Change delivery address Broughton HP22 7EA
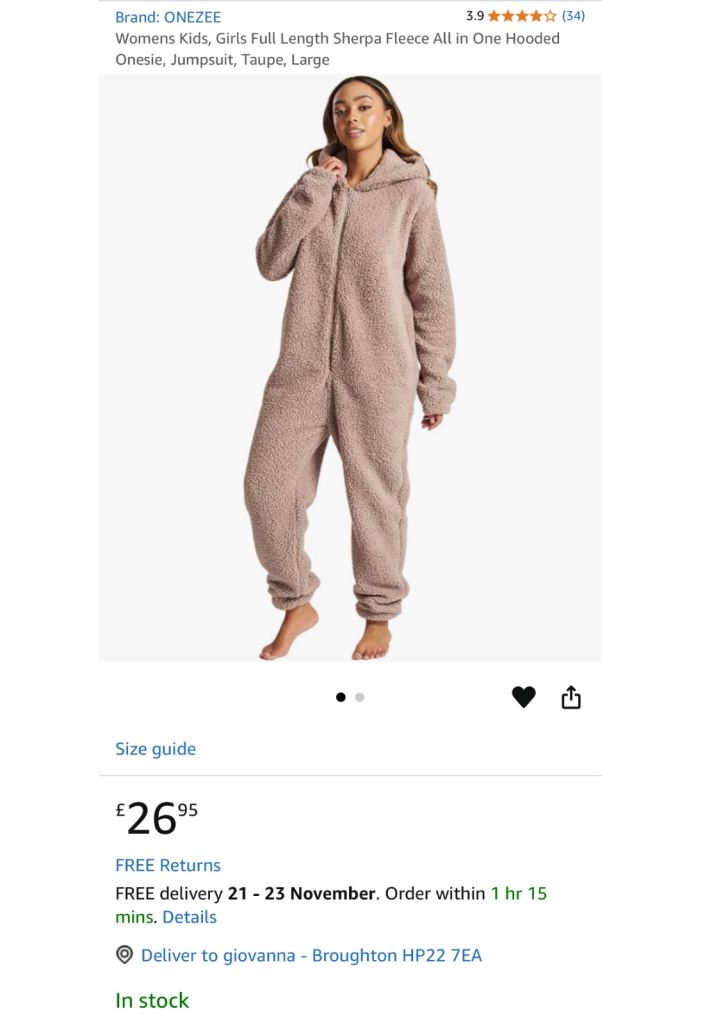The height and width of the screenshot is (1024, 705). (x=310, y=955)
